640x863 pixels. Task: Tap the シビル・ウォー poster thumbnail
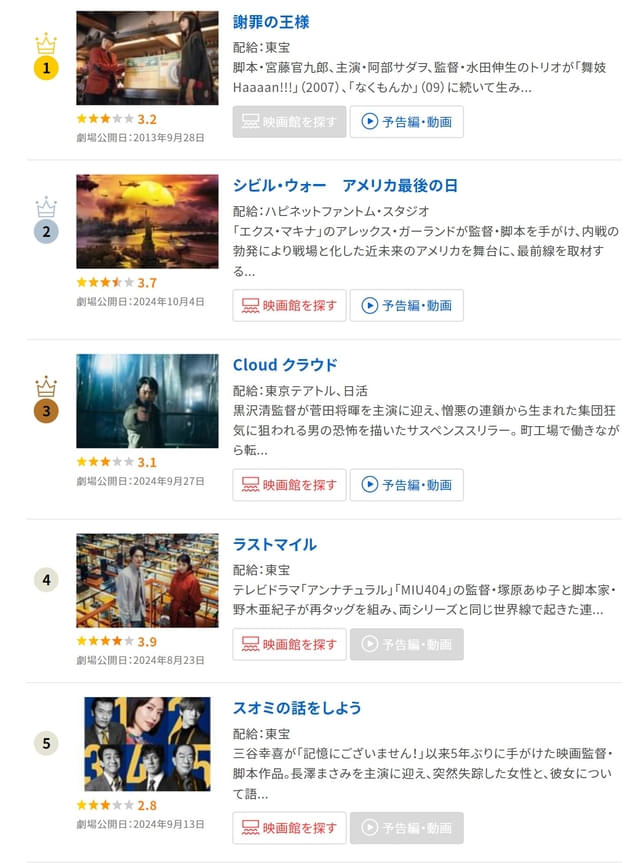pos(147,222)
